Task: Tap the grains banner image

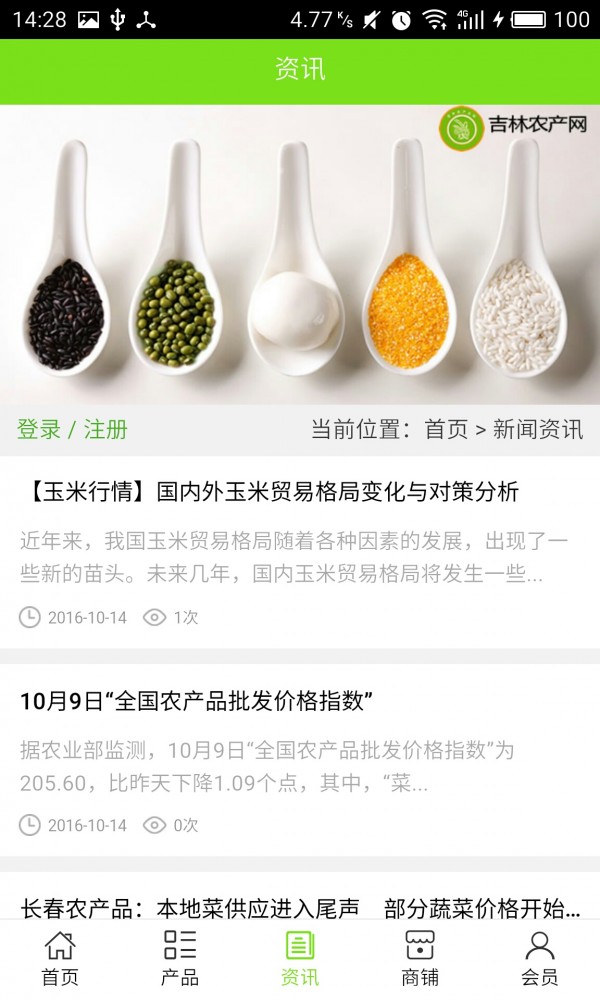Action: [x=300, y=255]
